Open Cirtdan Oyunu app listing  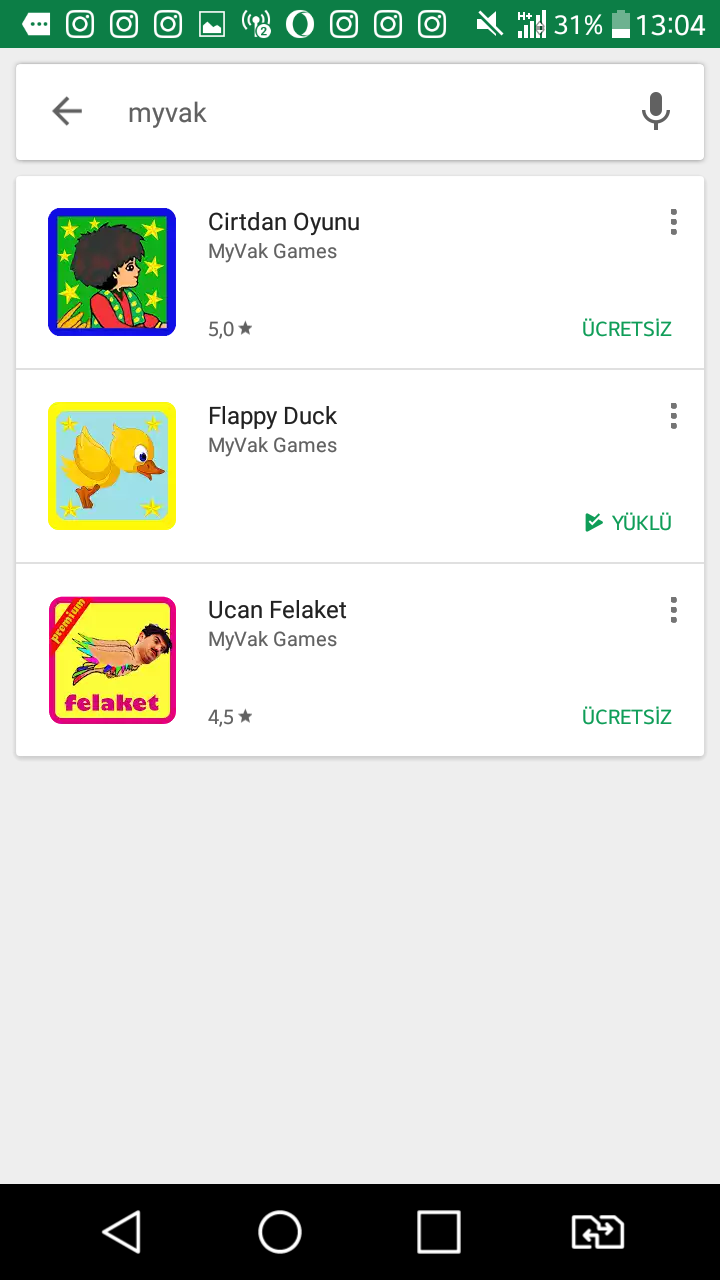[284, 222]
